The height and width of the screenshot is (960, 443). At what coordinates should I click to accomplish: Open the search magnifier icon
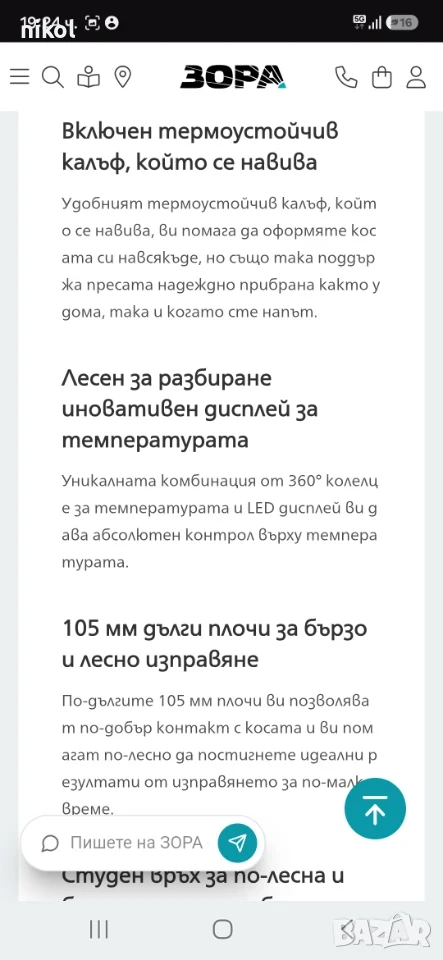pos(53,77)
